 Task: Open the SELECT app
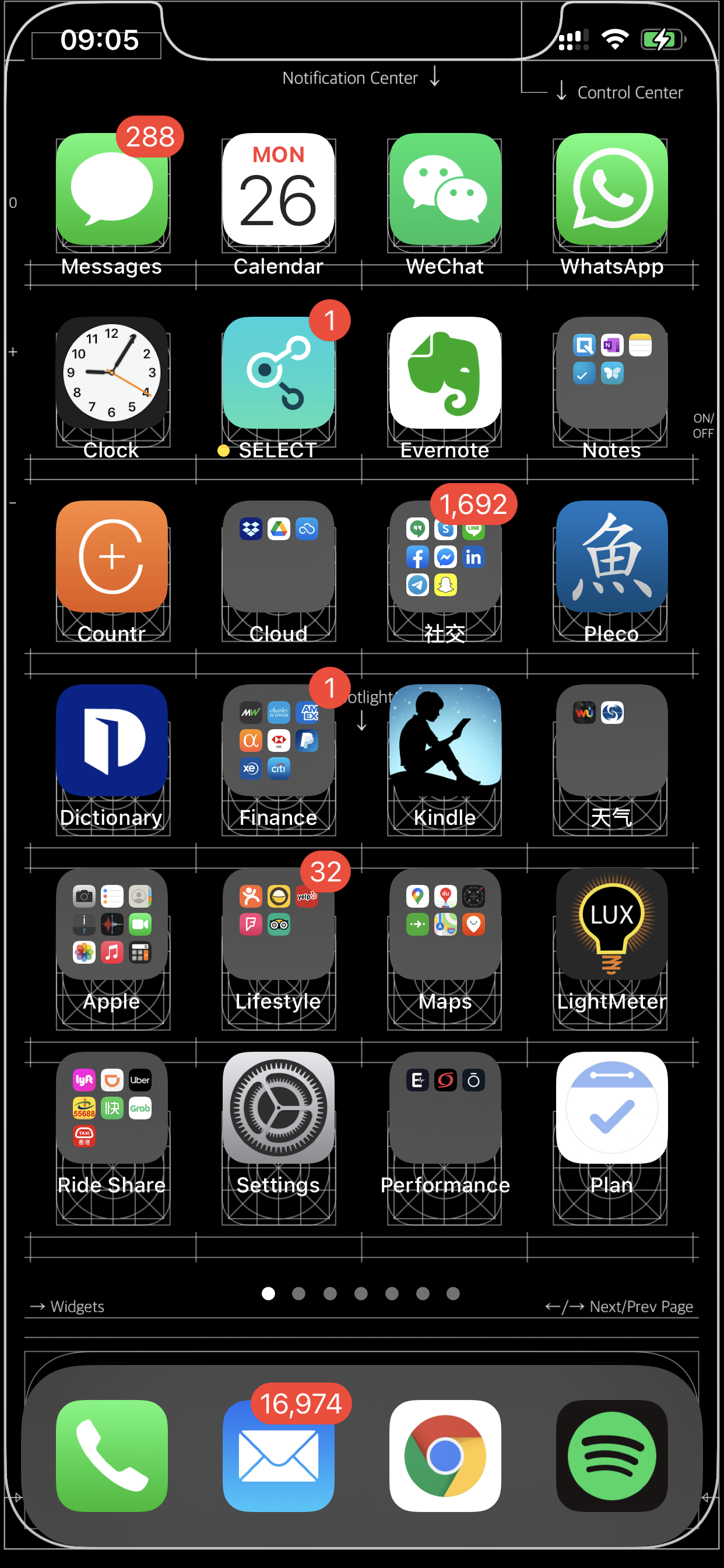point(279,373)
